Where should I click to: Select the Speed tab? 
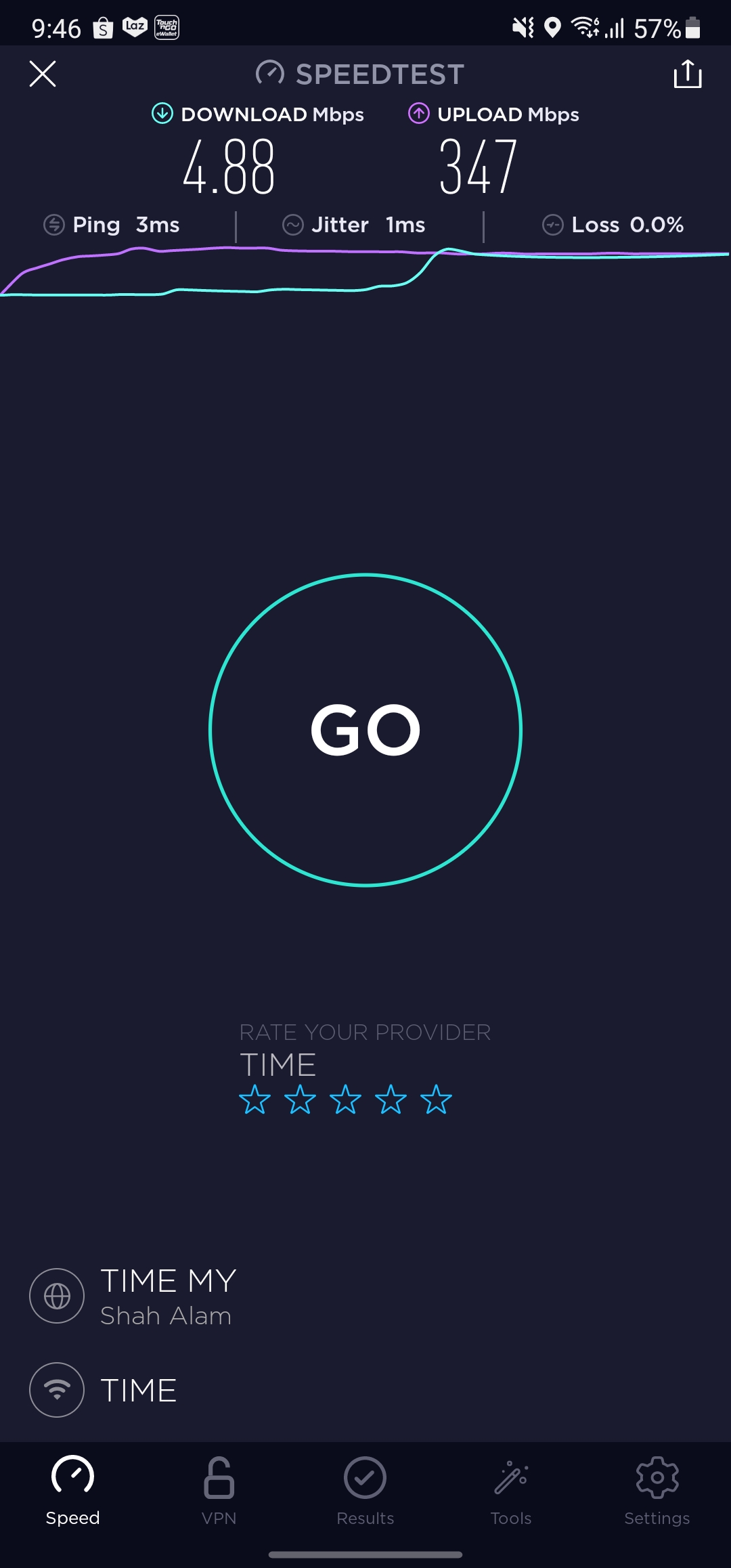[x=72, y=1491]
